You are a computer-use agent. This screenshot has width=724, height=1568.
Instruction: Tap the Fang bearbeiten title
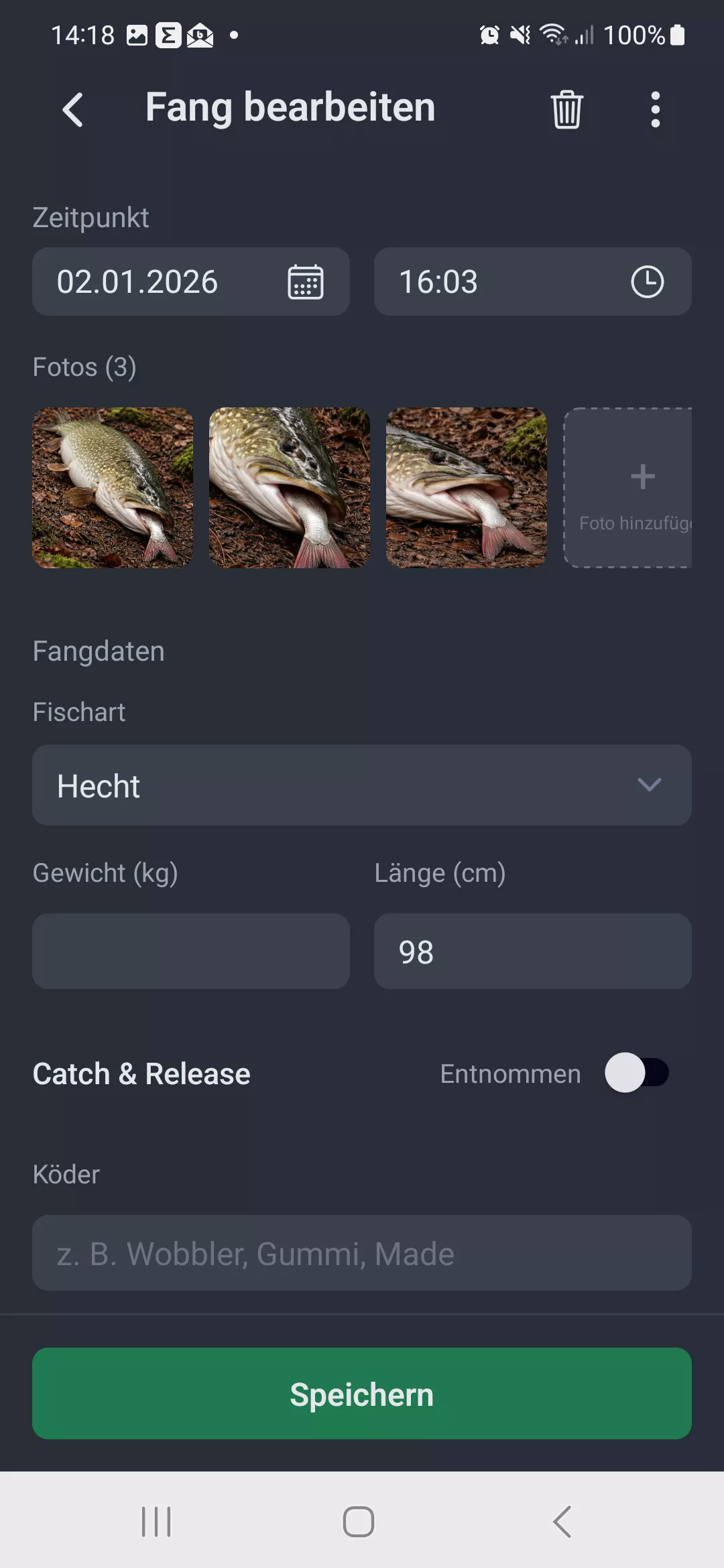(x=290, y=107)
